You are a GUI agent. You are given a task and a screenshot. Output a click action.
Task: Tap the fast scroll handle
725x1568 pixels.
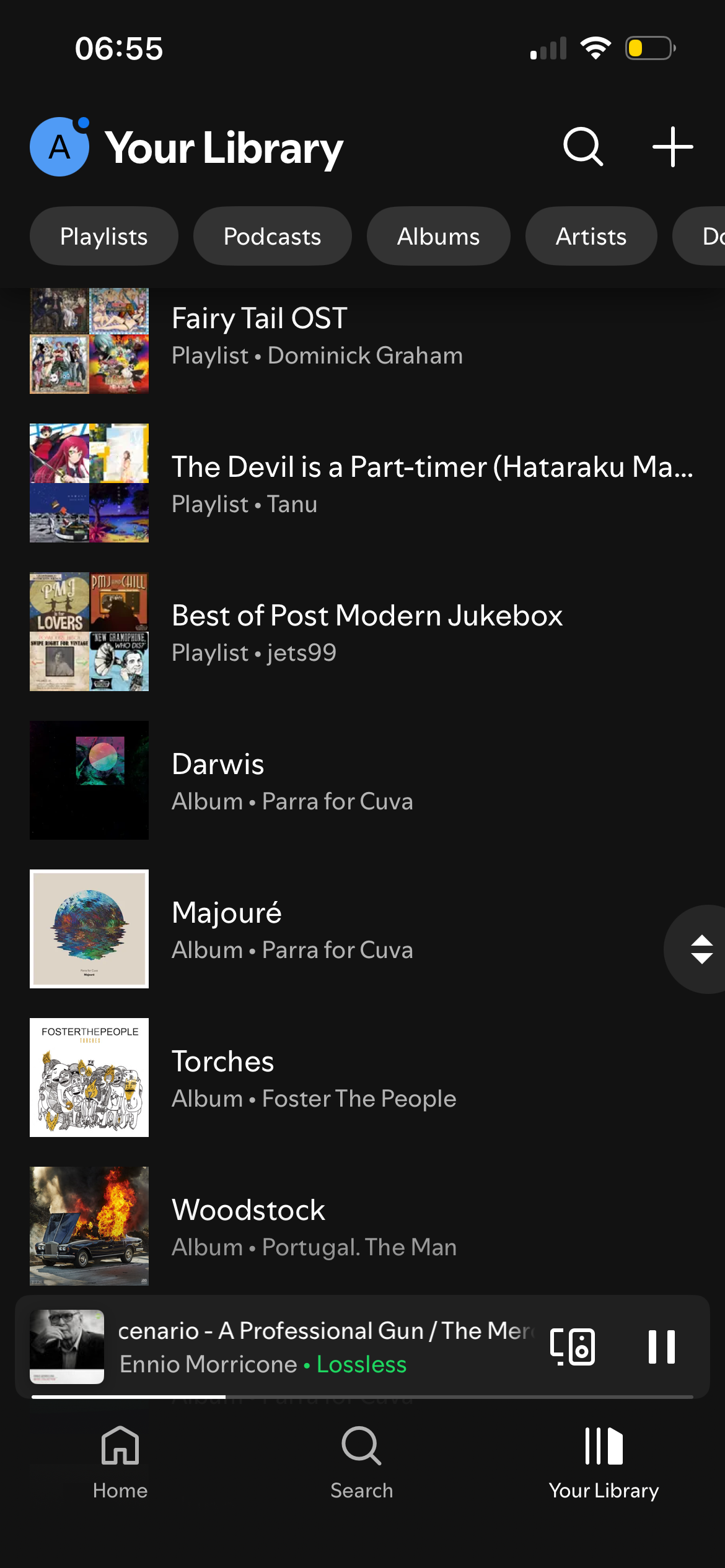point(701,949)
